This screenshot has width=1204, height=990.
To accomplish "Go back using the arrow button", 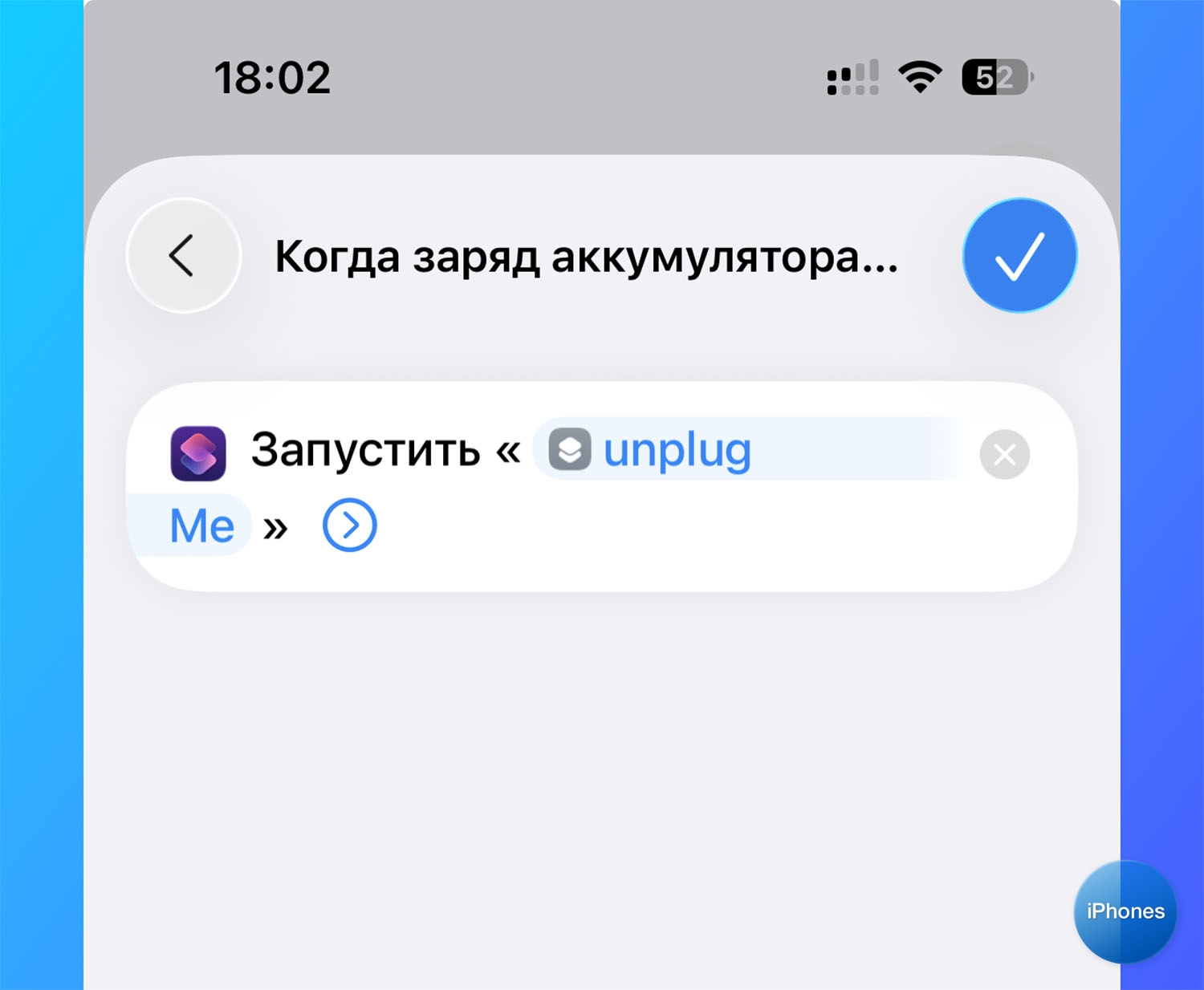I will pyautogui.click(x=184, y=256).
